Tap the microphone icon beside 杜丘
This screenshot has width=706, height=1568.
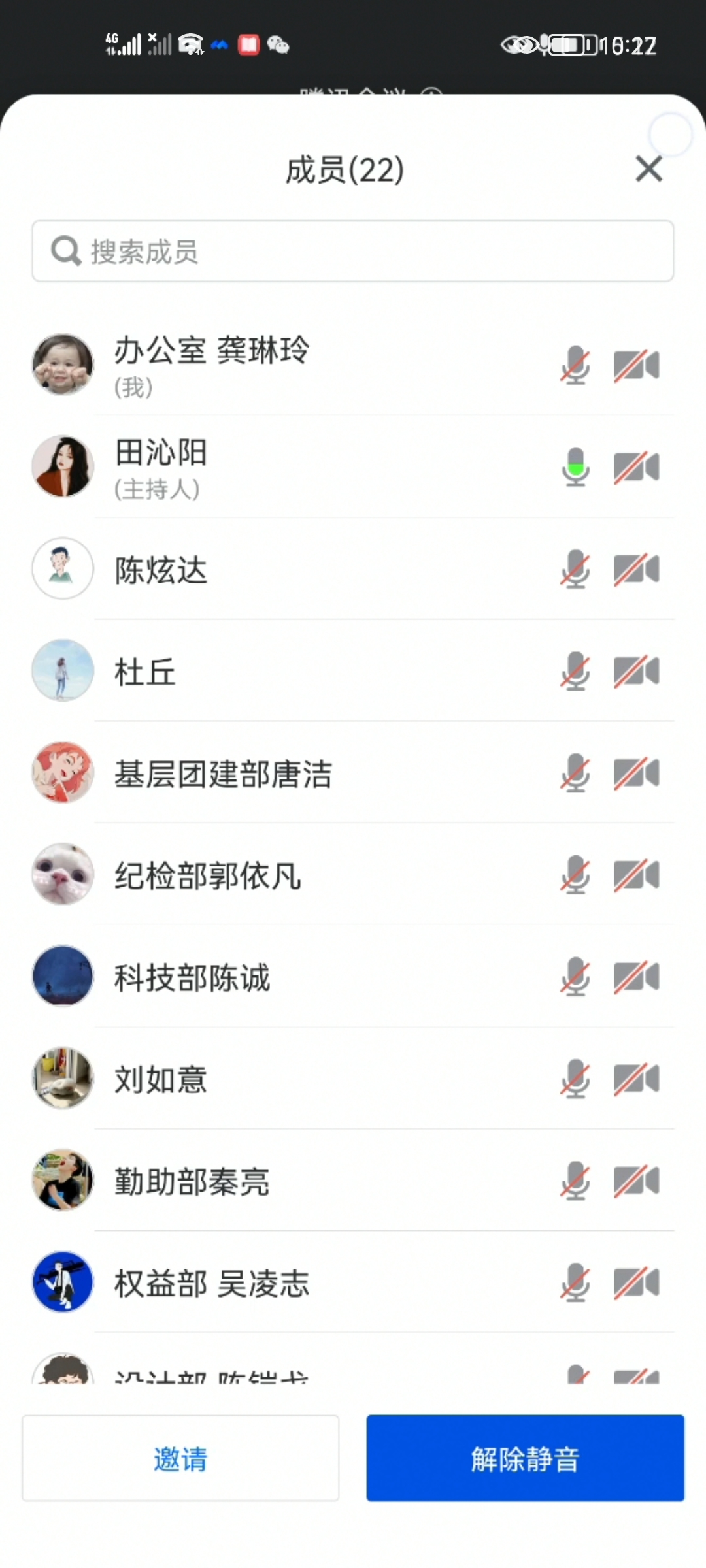pos(575,671)
